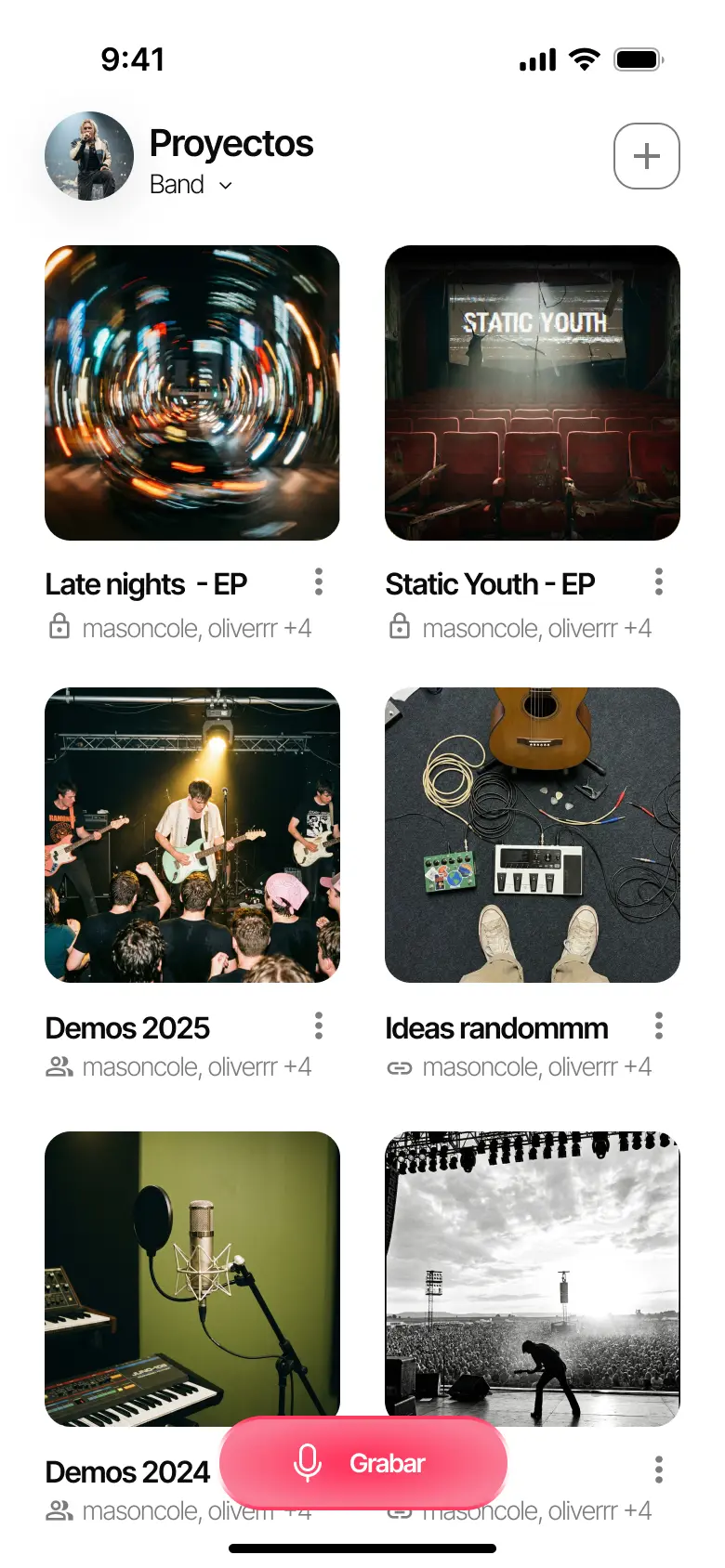Tap the Wi-Fi icon in the status bar
The height and width of the screenshot is (1568, 725).
pos(585,59)
